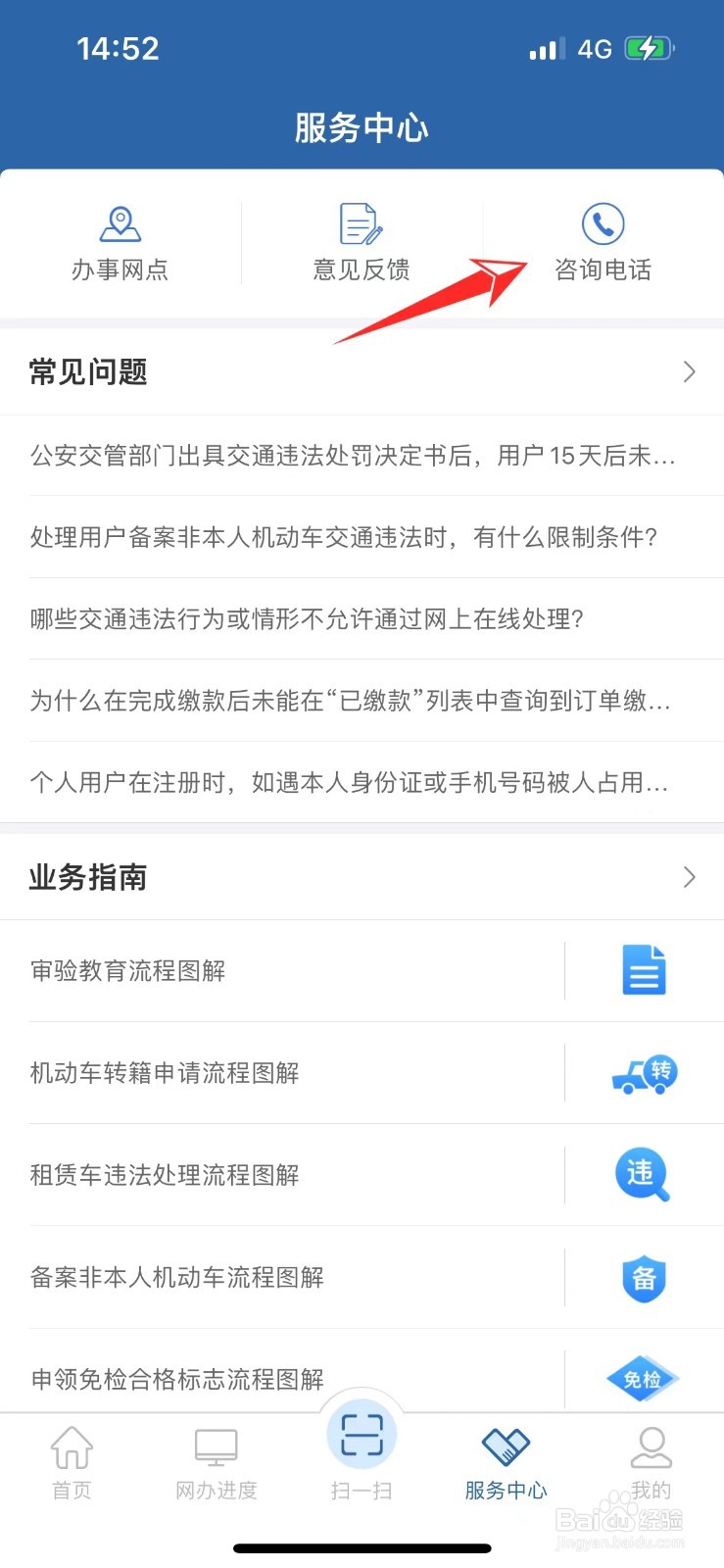Expand the 常见问题 section arrow
The height and width of the screenshot is (1568, 724).
(x=690, y=371)
